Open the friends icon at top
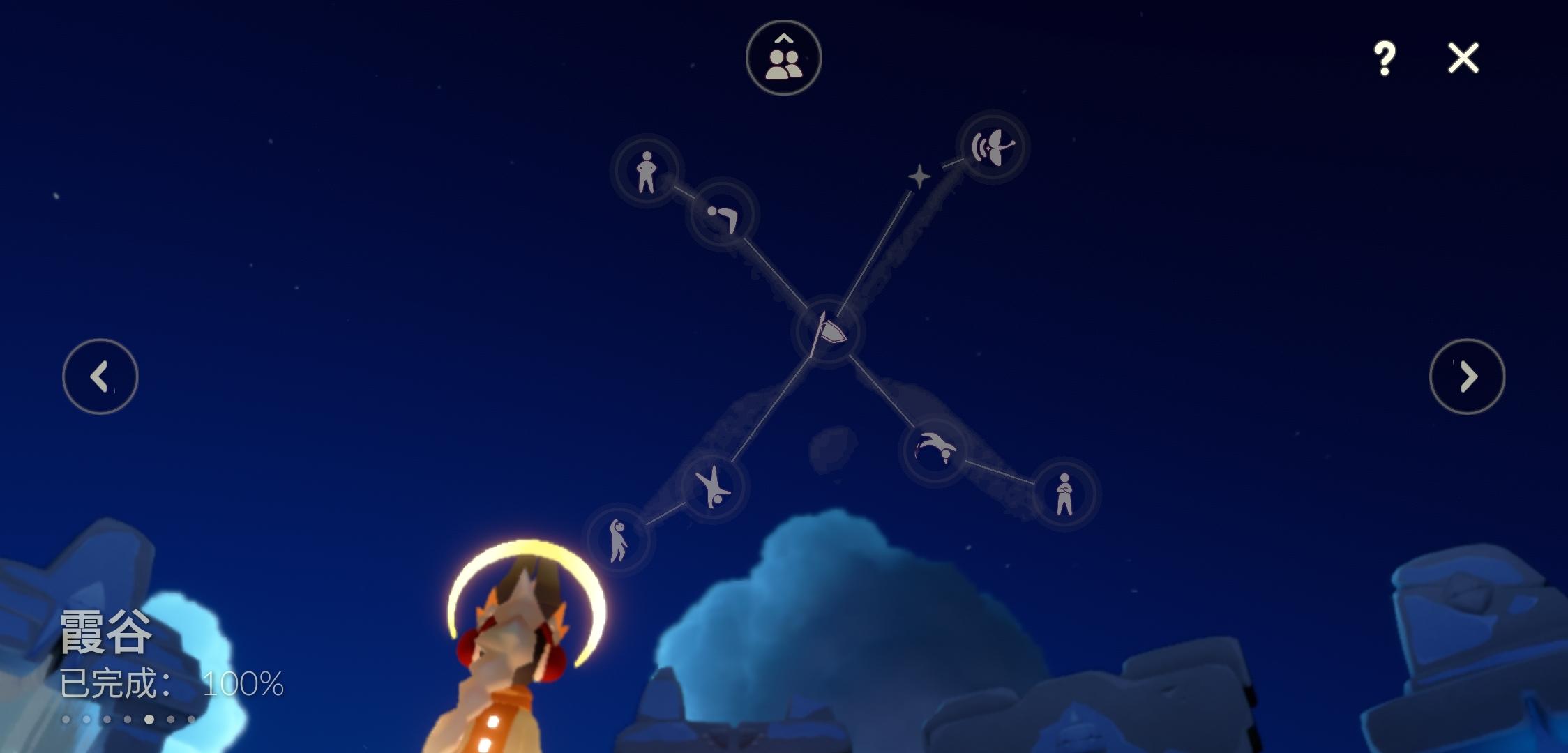Image resolution: width=1568 pixels, height=753 pixels. click(x=783, y=58)
